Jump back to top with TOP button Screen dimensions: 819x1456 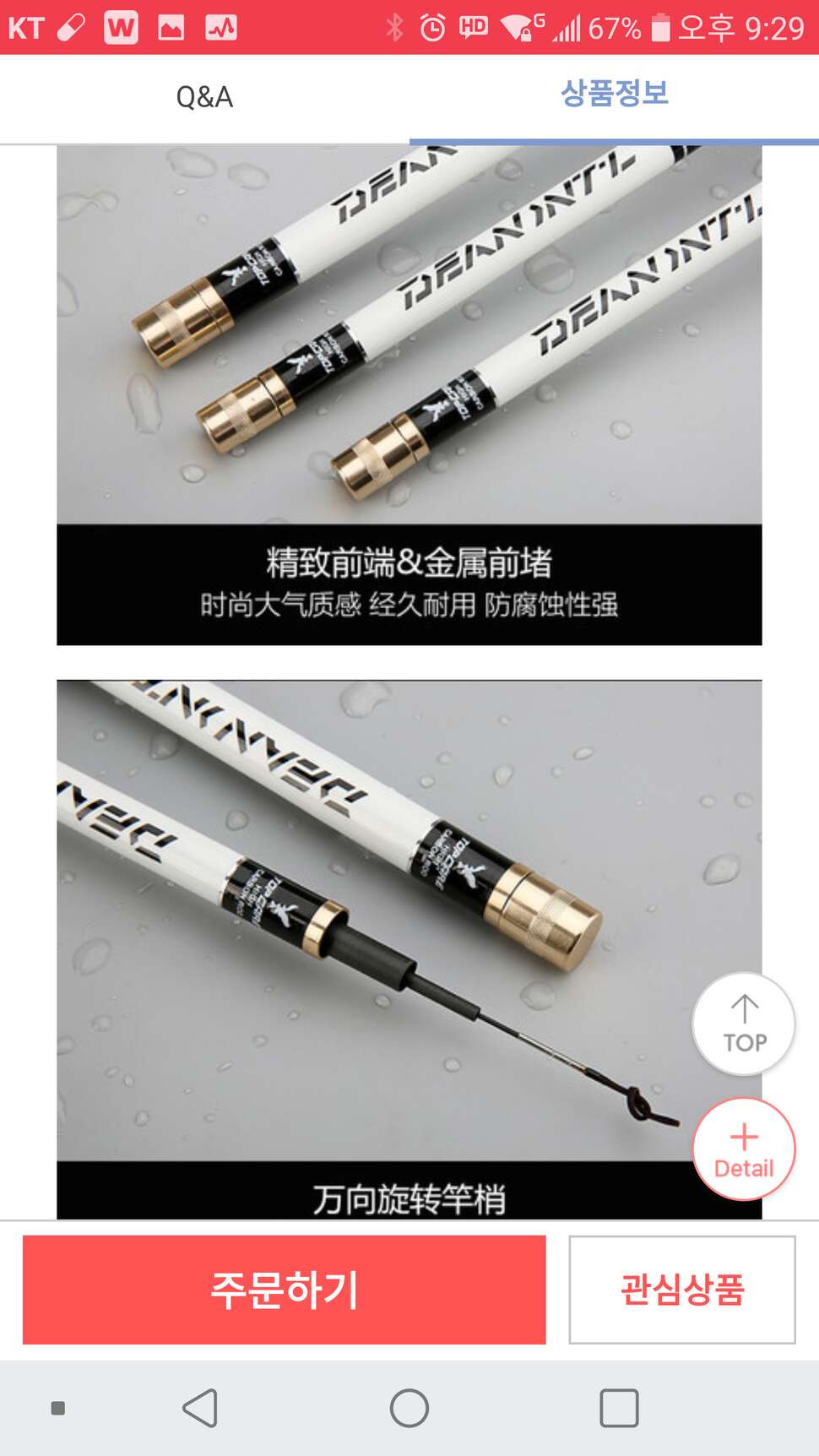(744, 1024)
